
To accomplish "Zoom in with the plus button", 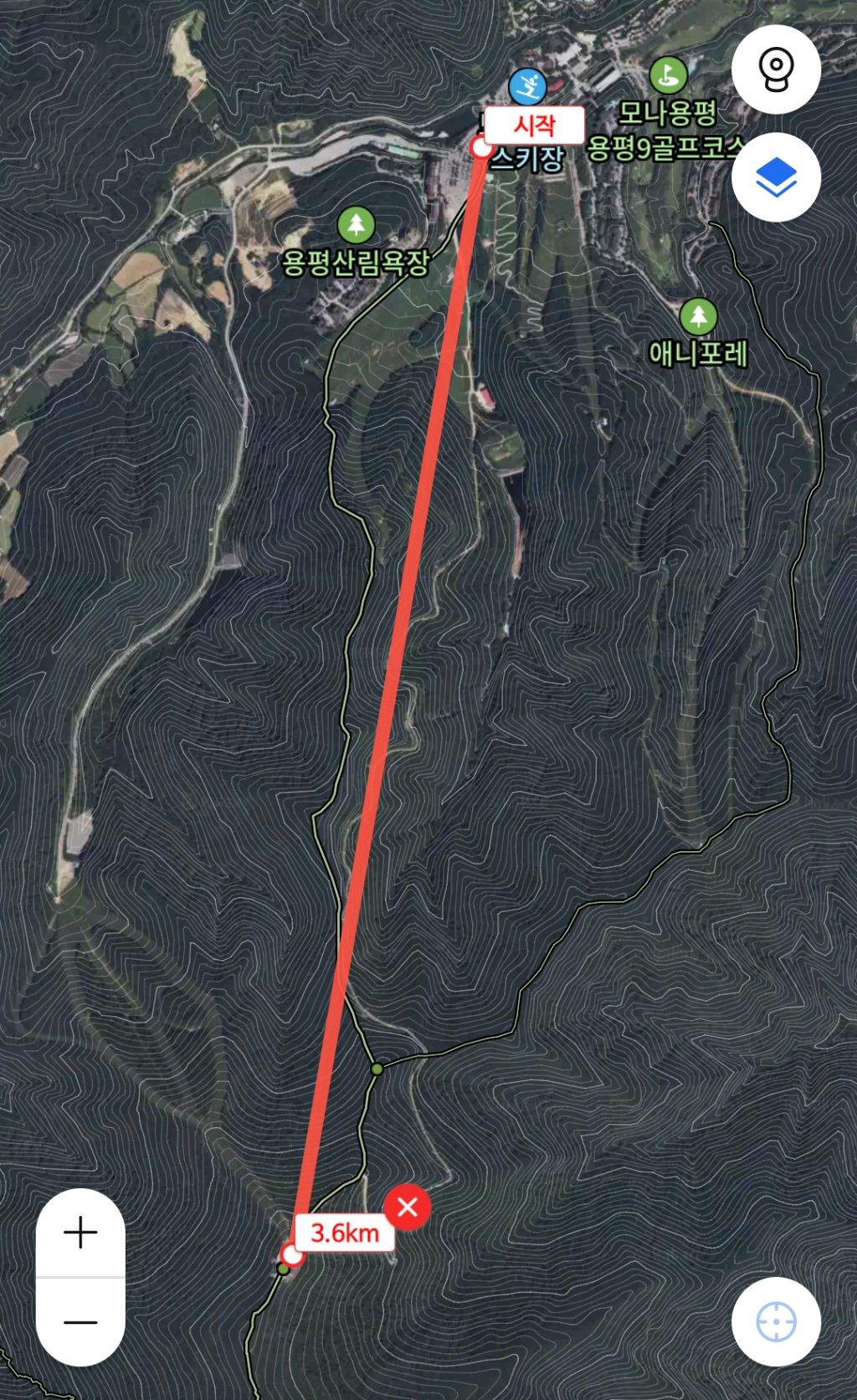I will pos(80,1233).
